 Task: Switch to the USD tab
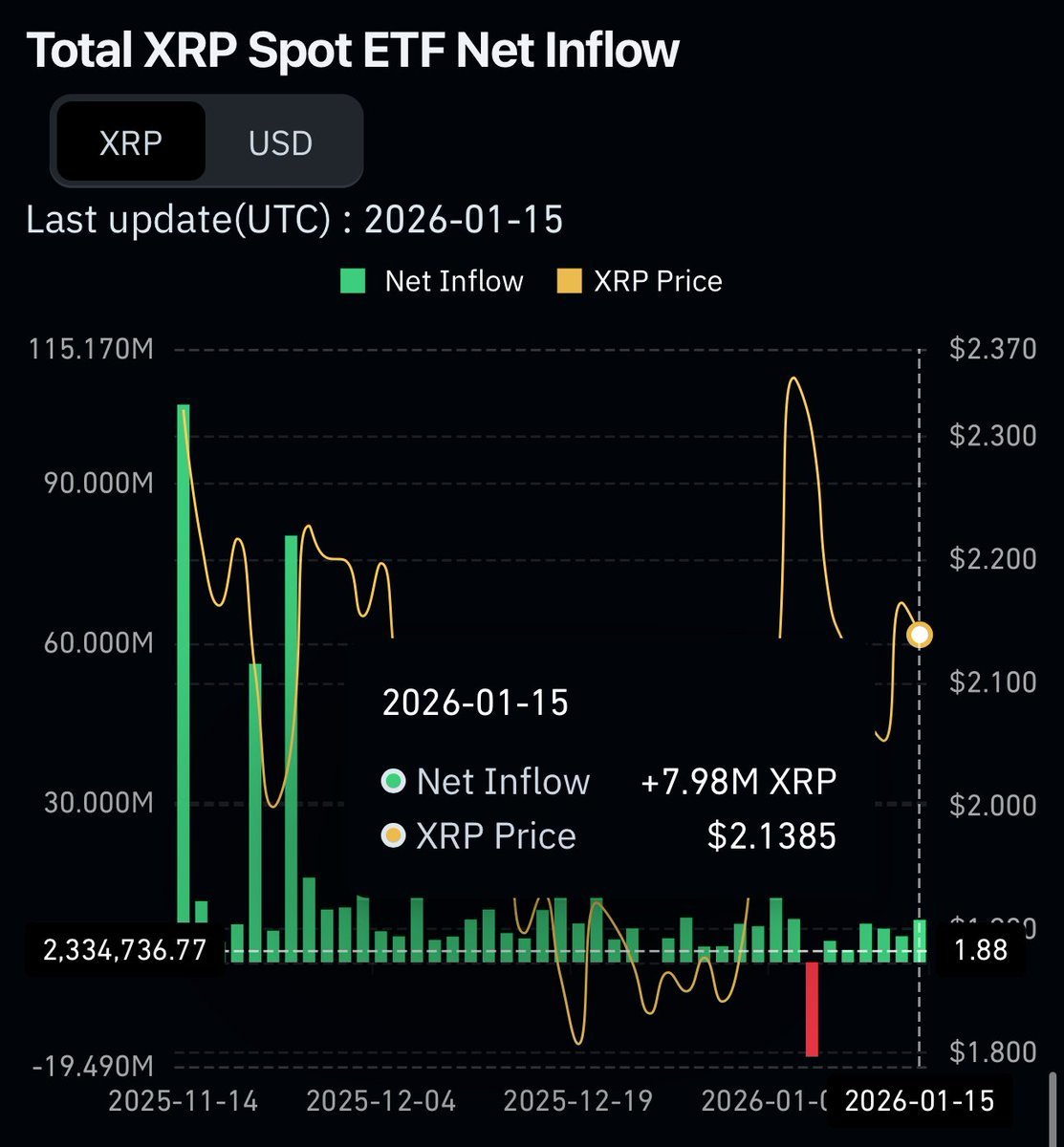(x=279, y=141)
